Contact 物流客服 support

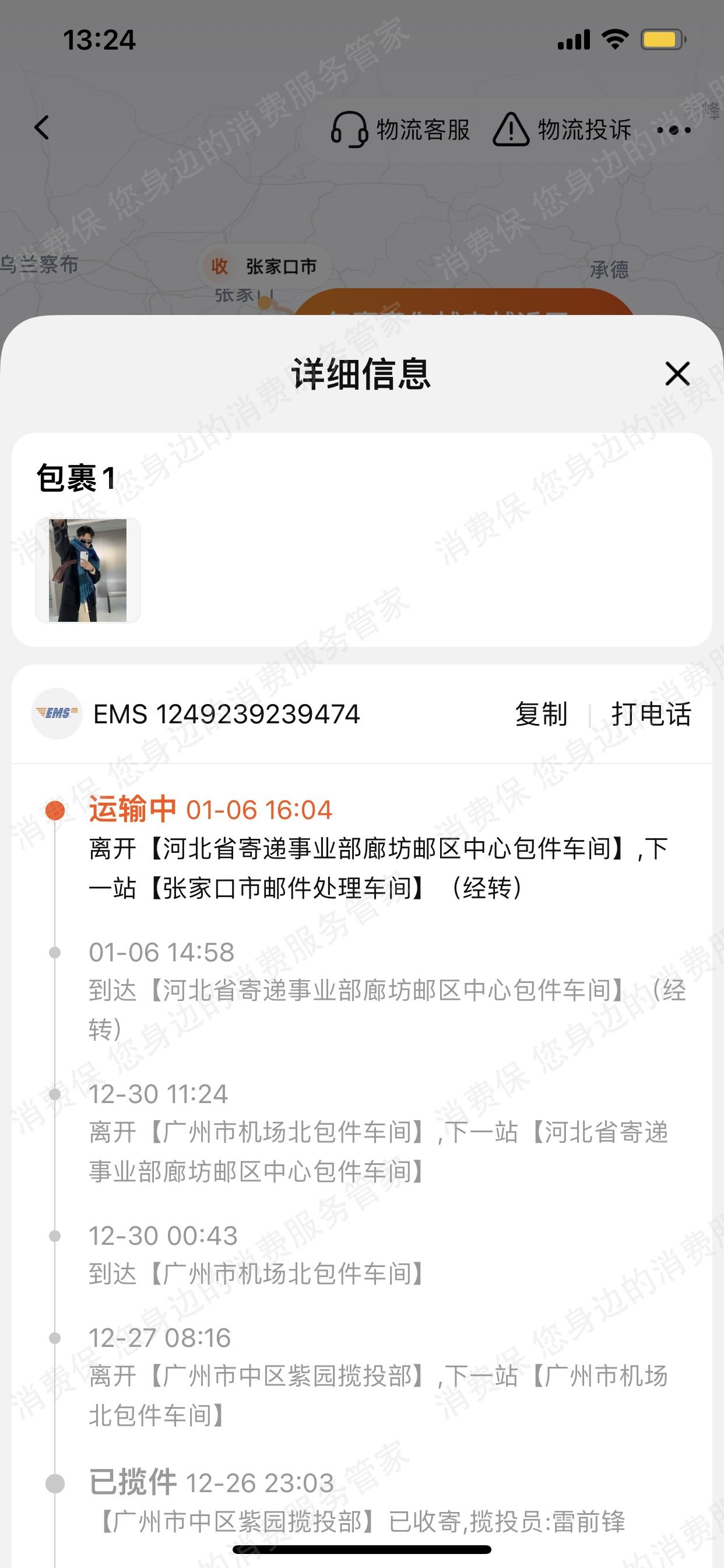[400, 129]
